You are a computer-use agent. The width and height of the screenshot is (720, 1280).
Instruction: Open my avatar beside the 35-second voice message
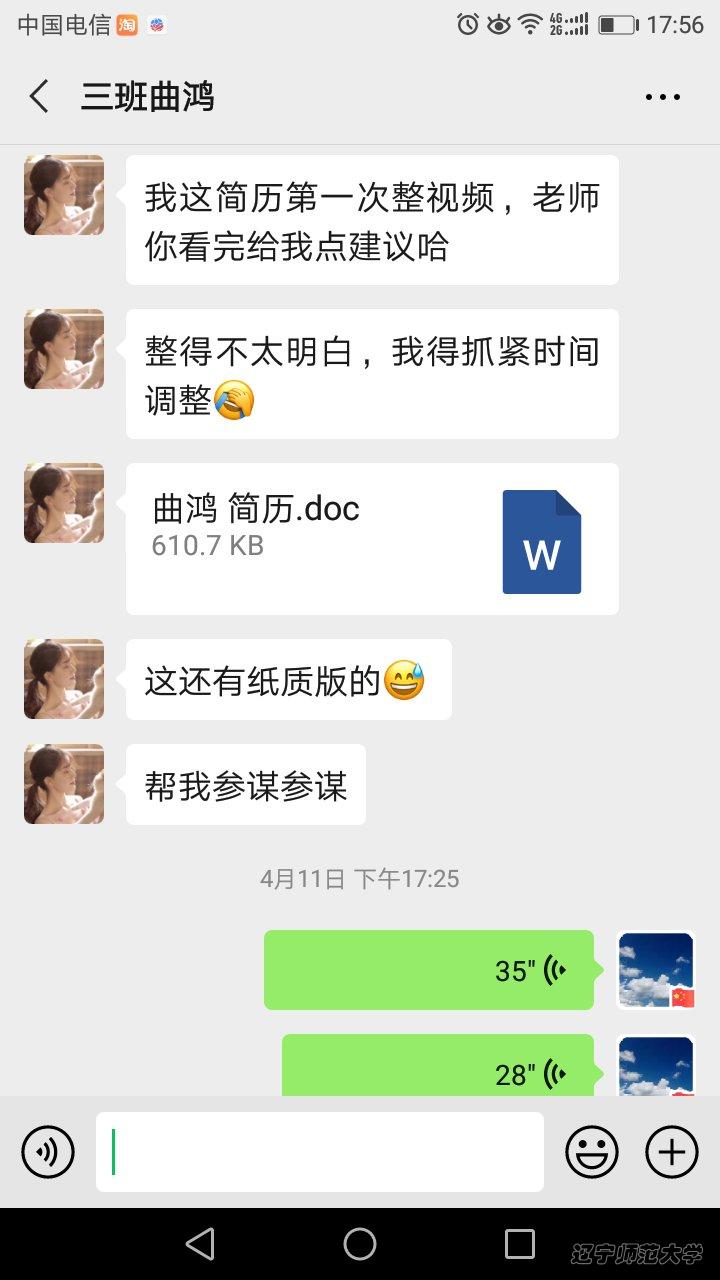tap(656, 970)
